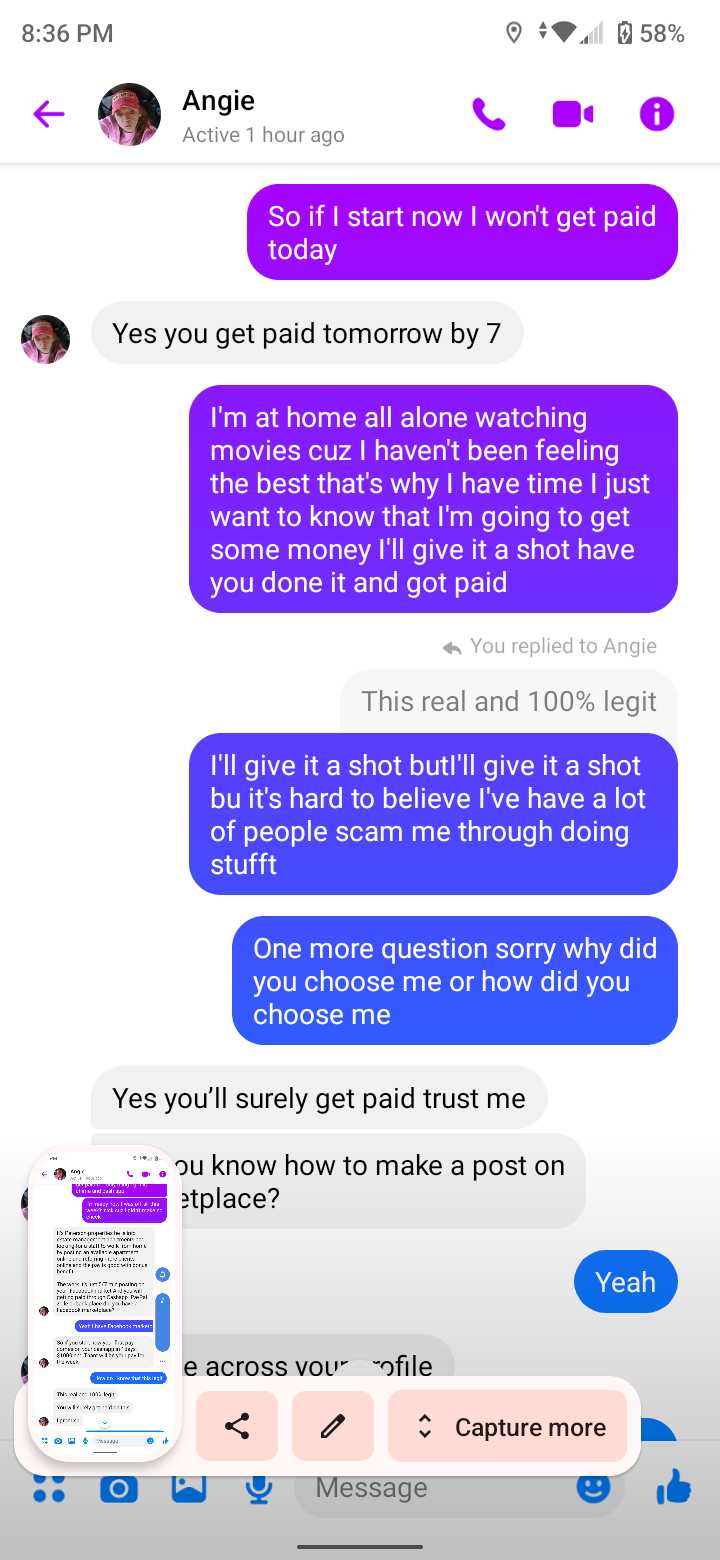Open Angie's profile picture in header
This screenshot has height=1560, width=720.
129,115
